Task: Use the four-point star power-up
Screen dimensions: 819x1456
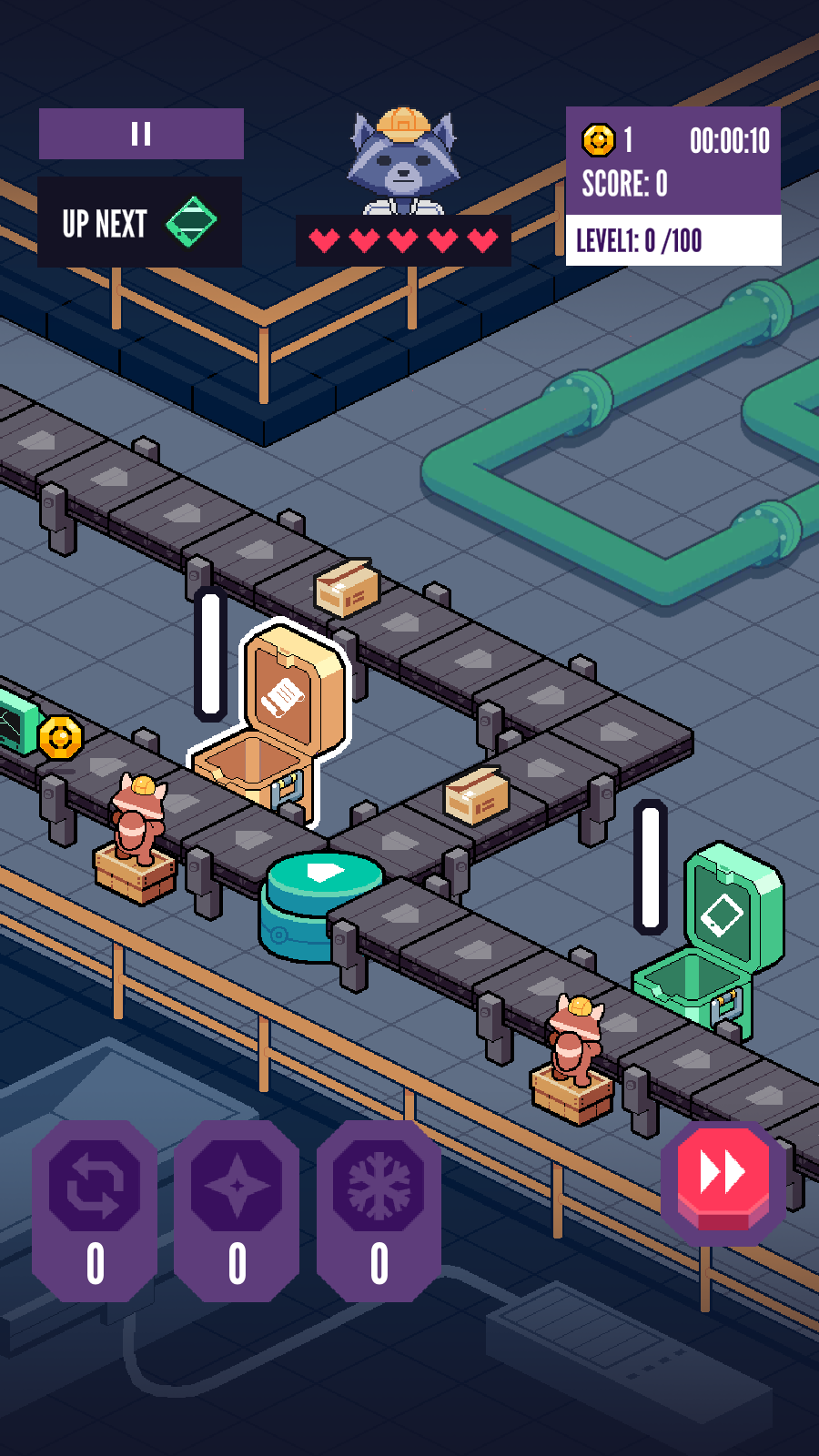Action: (x=237, y=1187)
